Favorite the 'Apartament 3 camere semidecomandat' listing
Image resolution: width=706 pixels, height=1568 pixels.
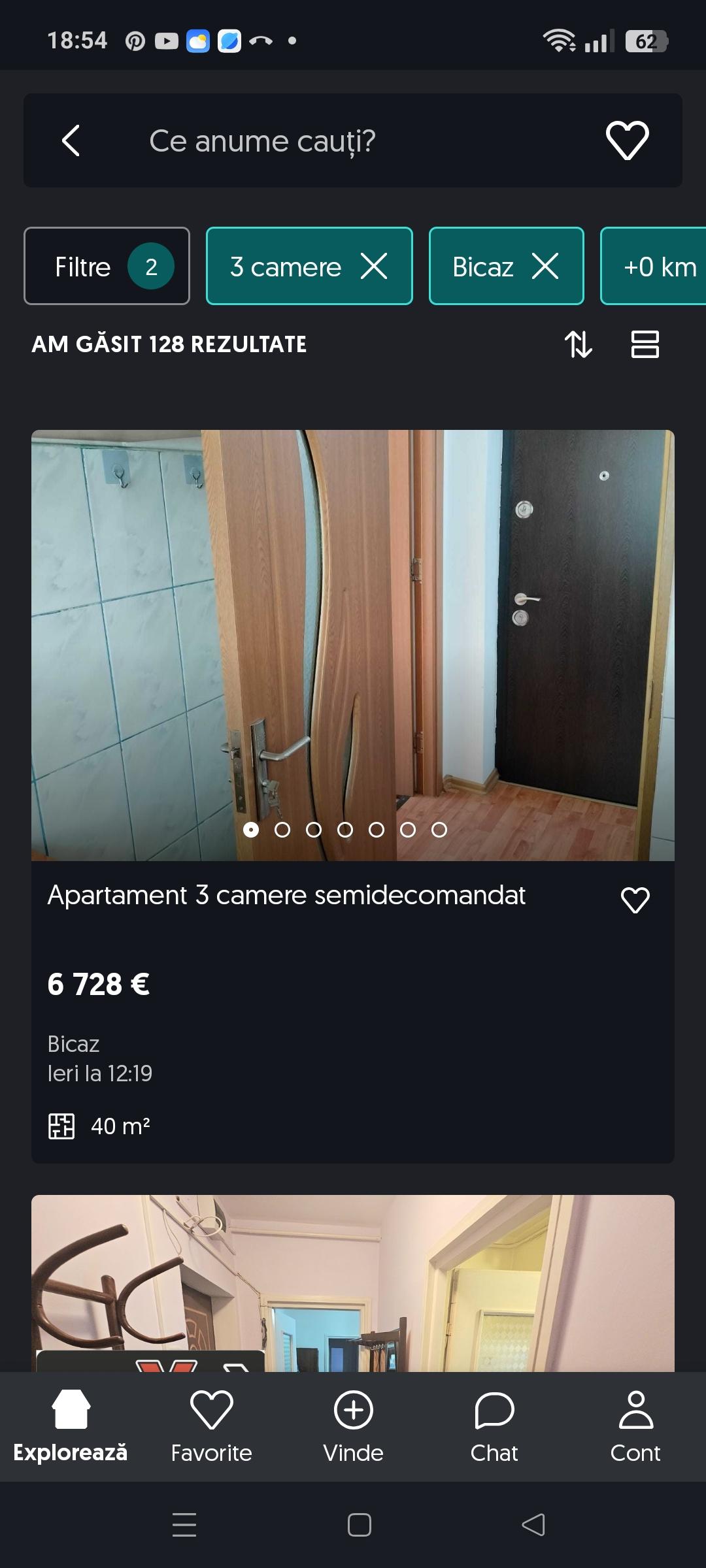click(635, 900)
